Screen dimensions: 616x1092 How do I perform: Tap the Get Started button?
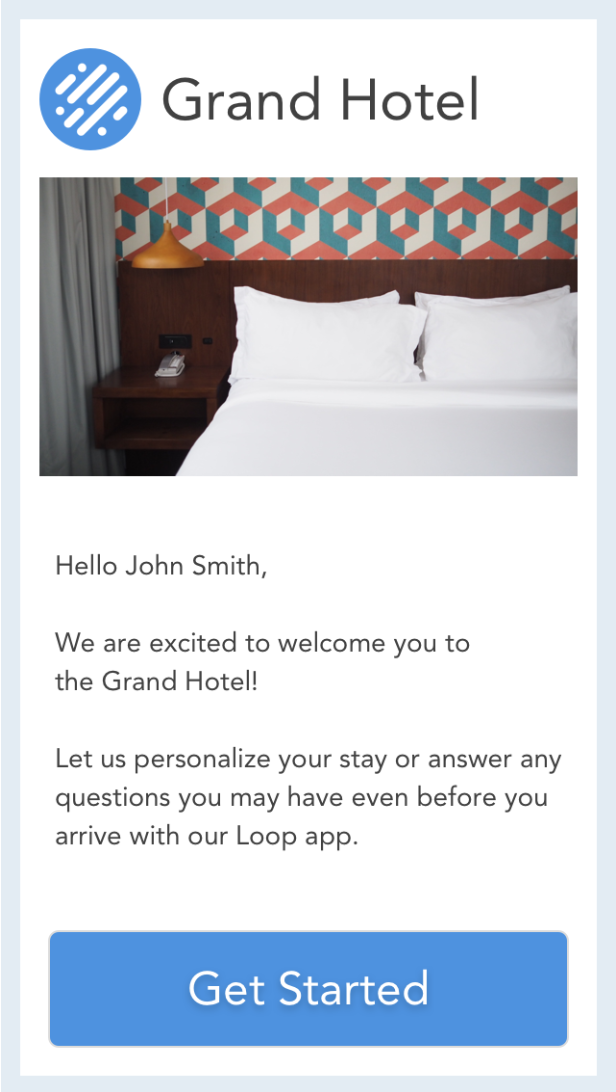(308, 988)
